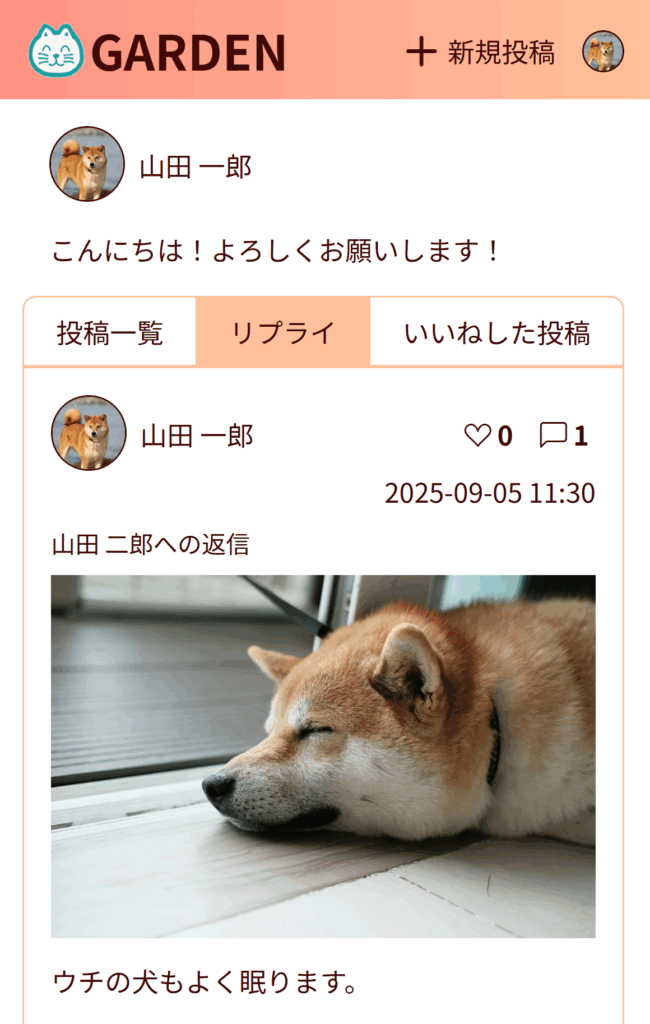Open 山田 一郎's avatar on the reply post
650x1024 pixels.
[89, 434]
